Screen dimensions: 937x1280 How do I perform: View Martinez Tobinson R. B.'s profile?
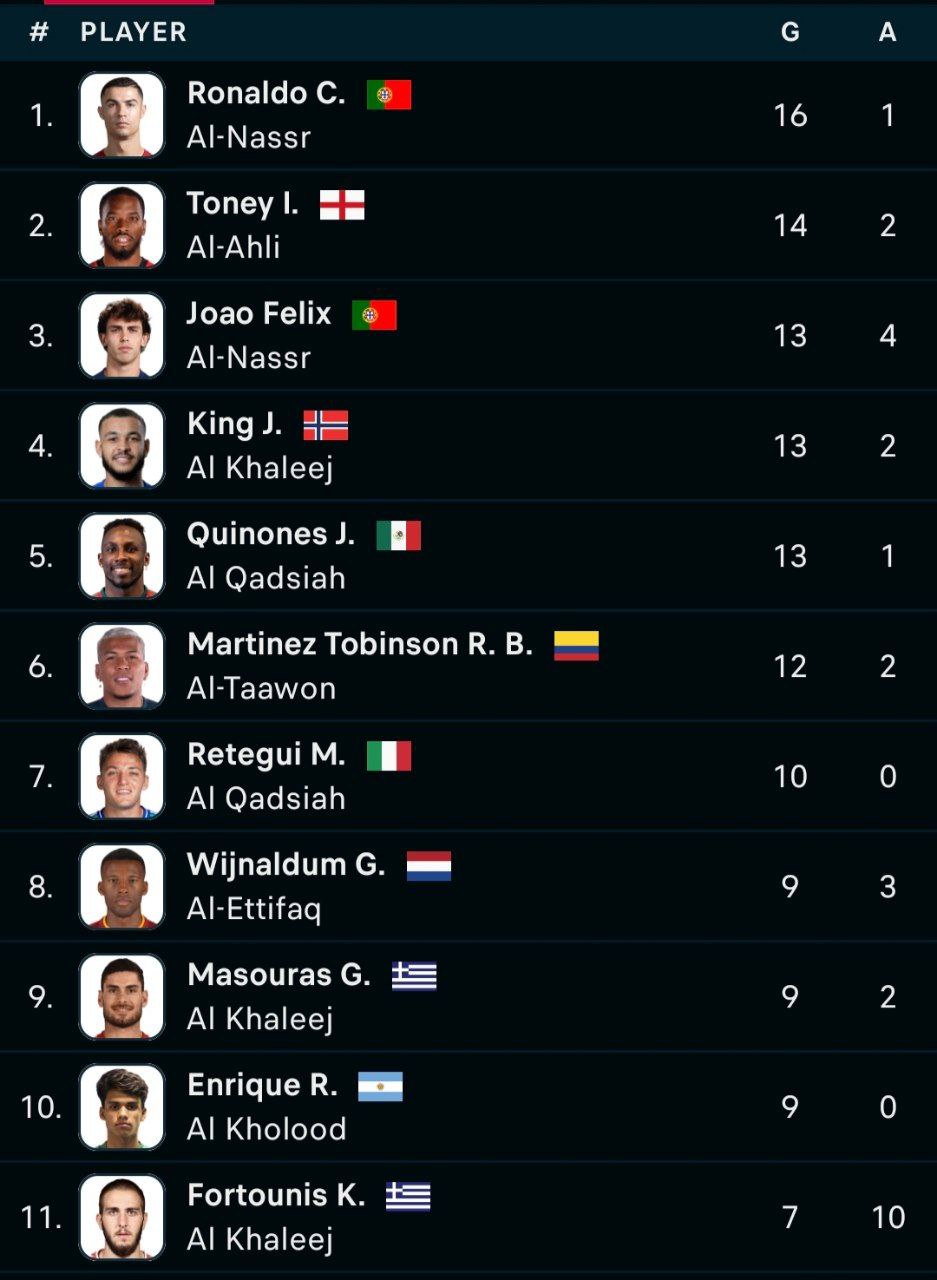pos(360,644)
